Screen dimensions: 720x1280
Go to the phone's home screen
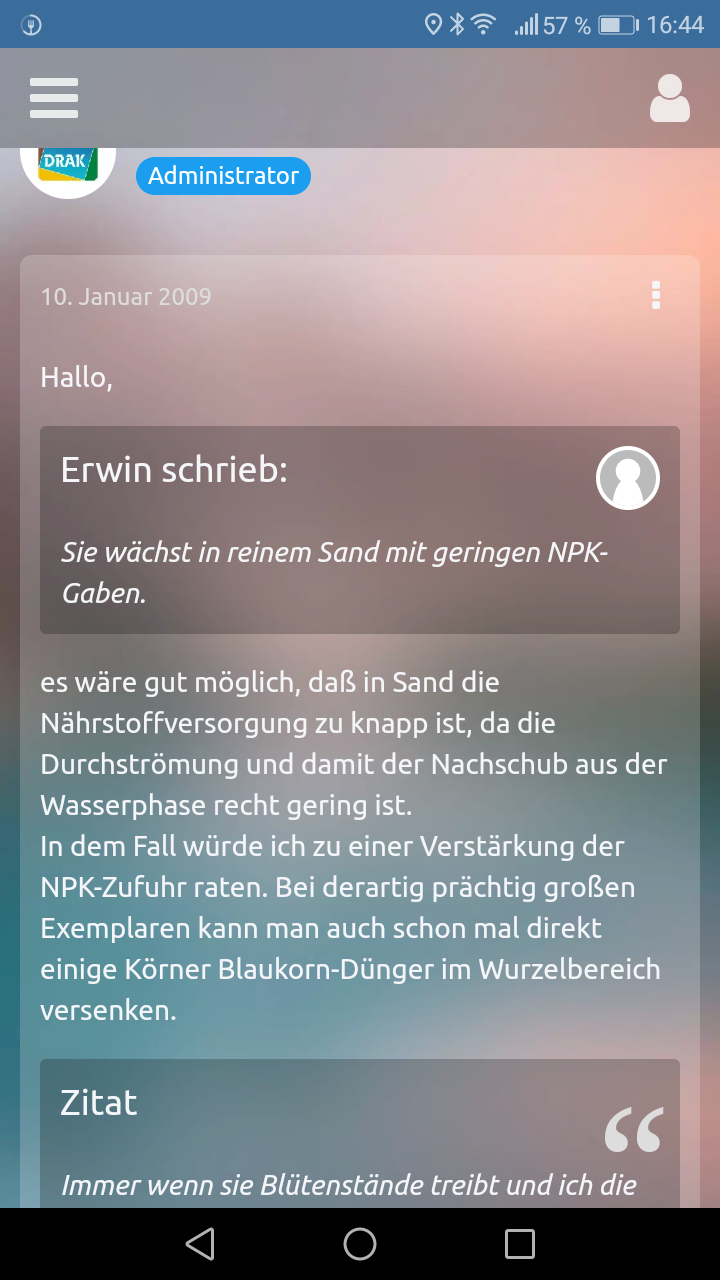[360, 1244]
